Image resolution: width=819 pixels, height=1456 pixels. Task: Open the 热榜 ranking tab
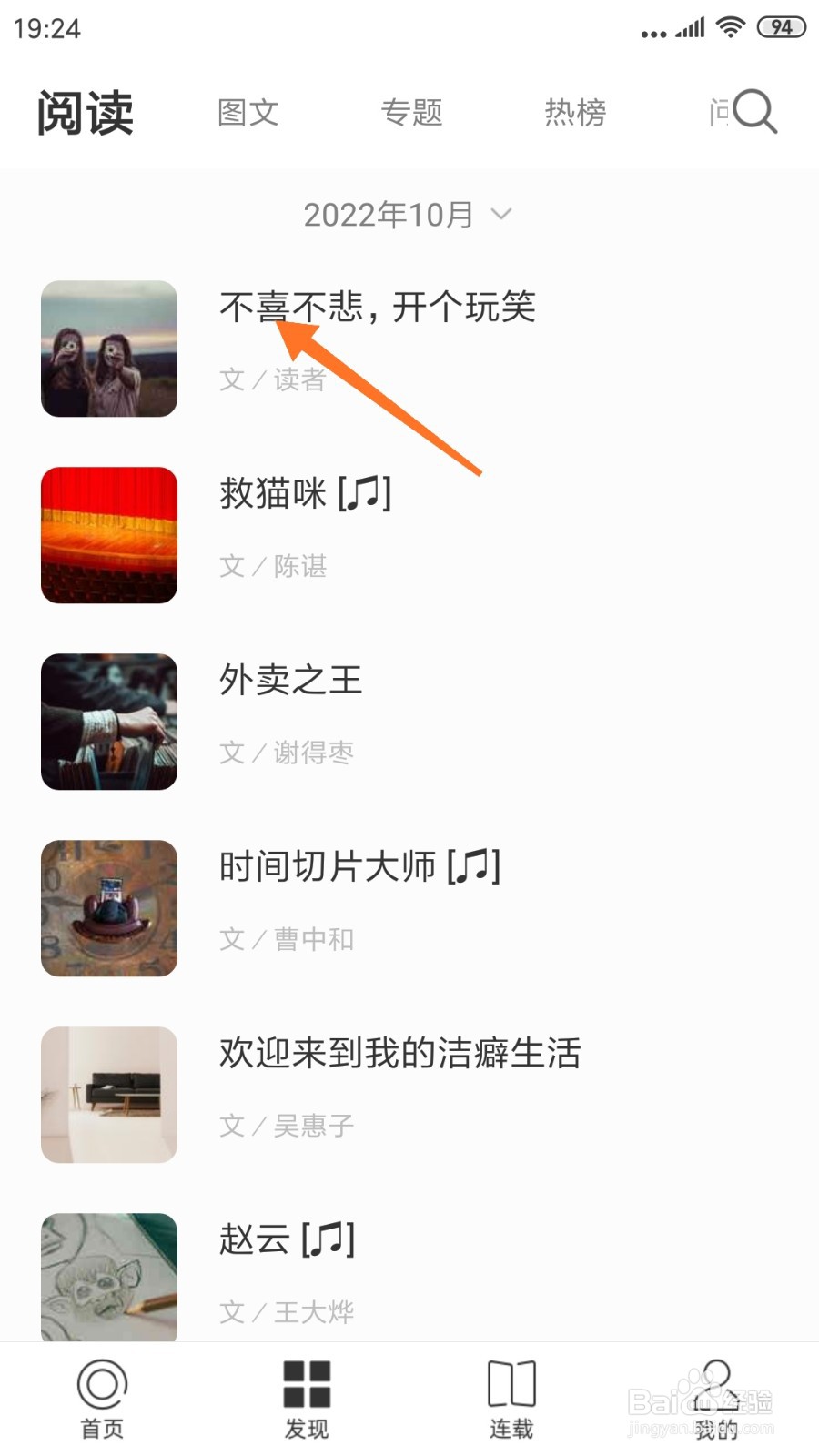tap(576, 113)
